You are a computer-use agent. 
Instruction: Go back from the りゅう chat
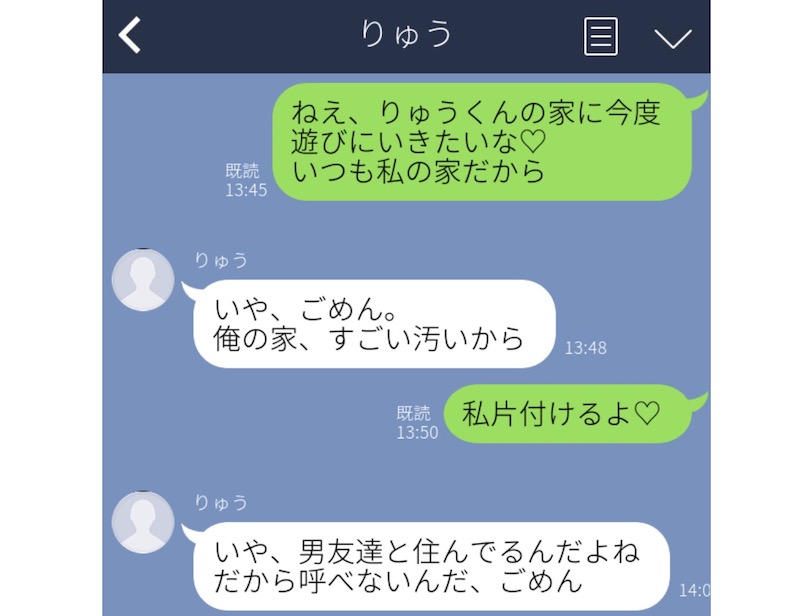coord(130,36)
